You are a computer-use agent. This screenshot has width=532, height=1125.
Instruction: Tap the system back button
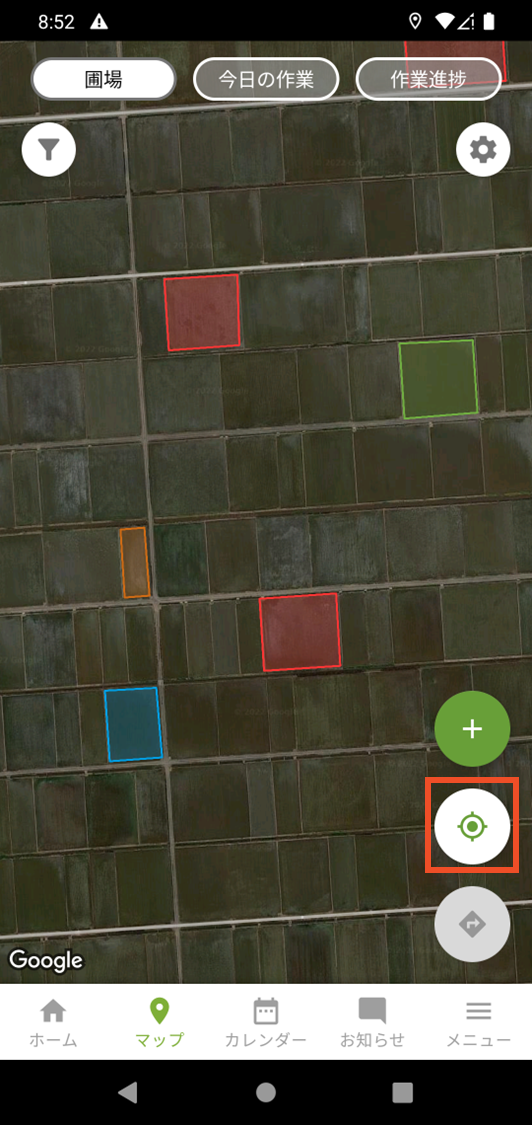click(128, 1092)
